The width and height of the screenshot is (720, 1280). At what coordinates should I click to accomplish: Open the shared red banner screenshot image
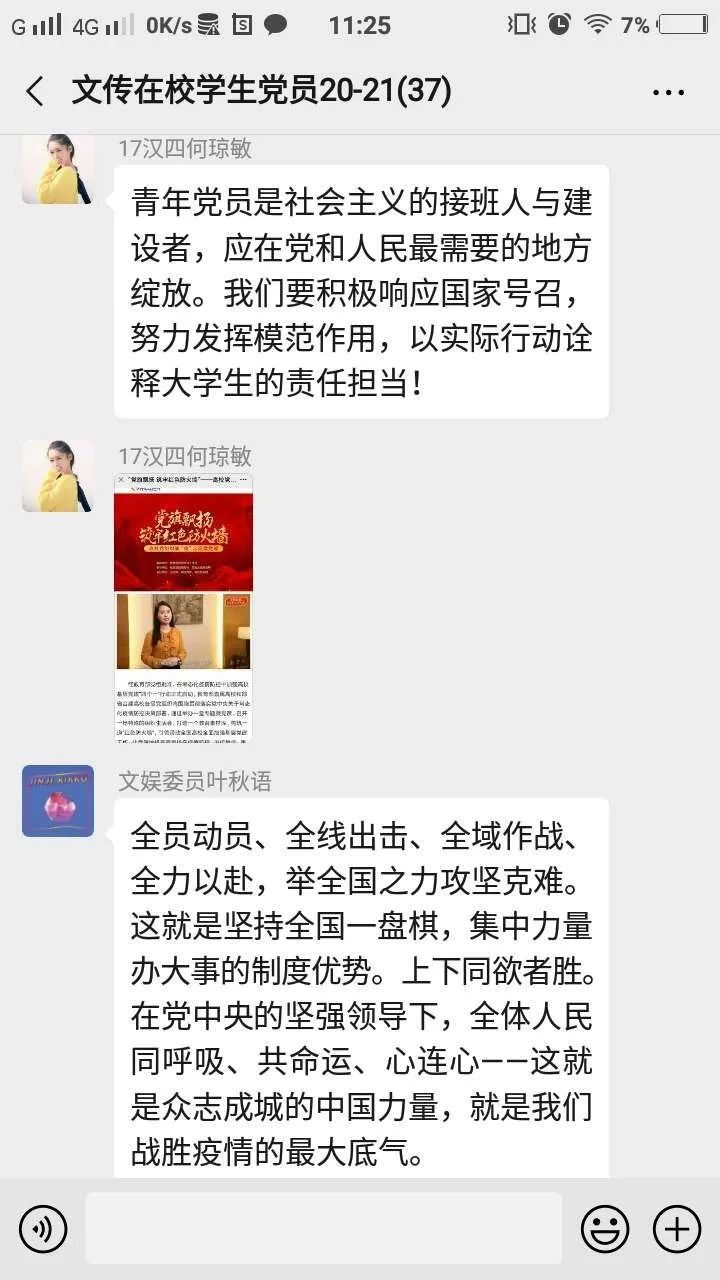pos(184,607)
